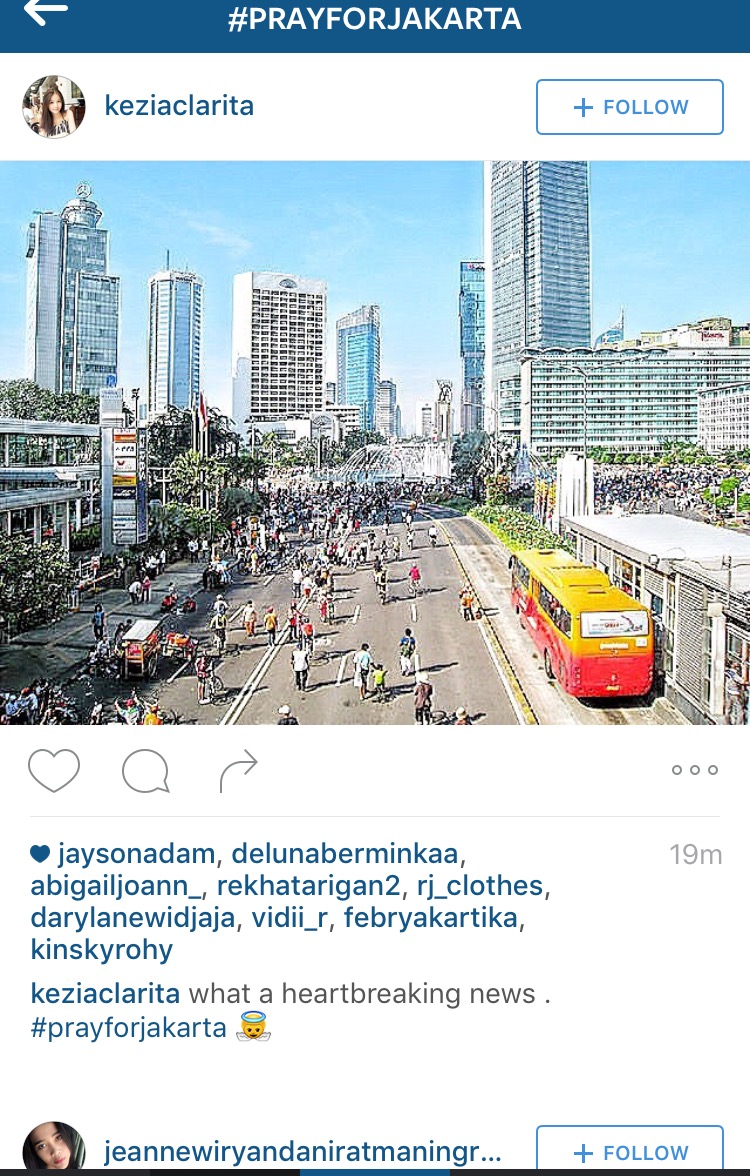Open rekhatarigan2 from the likes list
The width and height of the screenshot is (750, 1176).
(x=309, y=886)
